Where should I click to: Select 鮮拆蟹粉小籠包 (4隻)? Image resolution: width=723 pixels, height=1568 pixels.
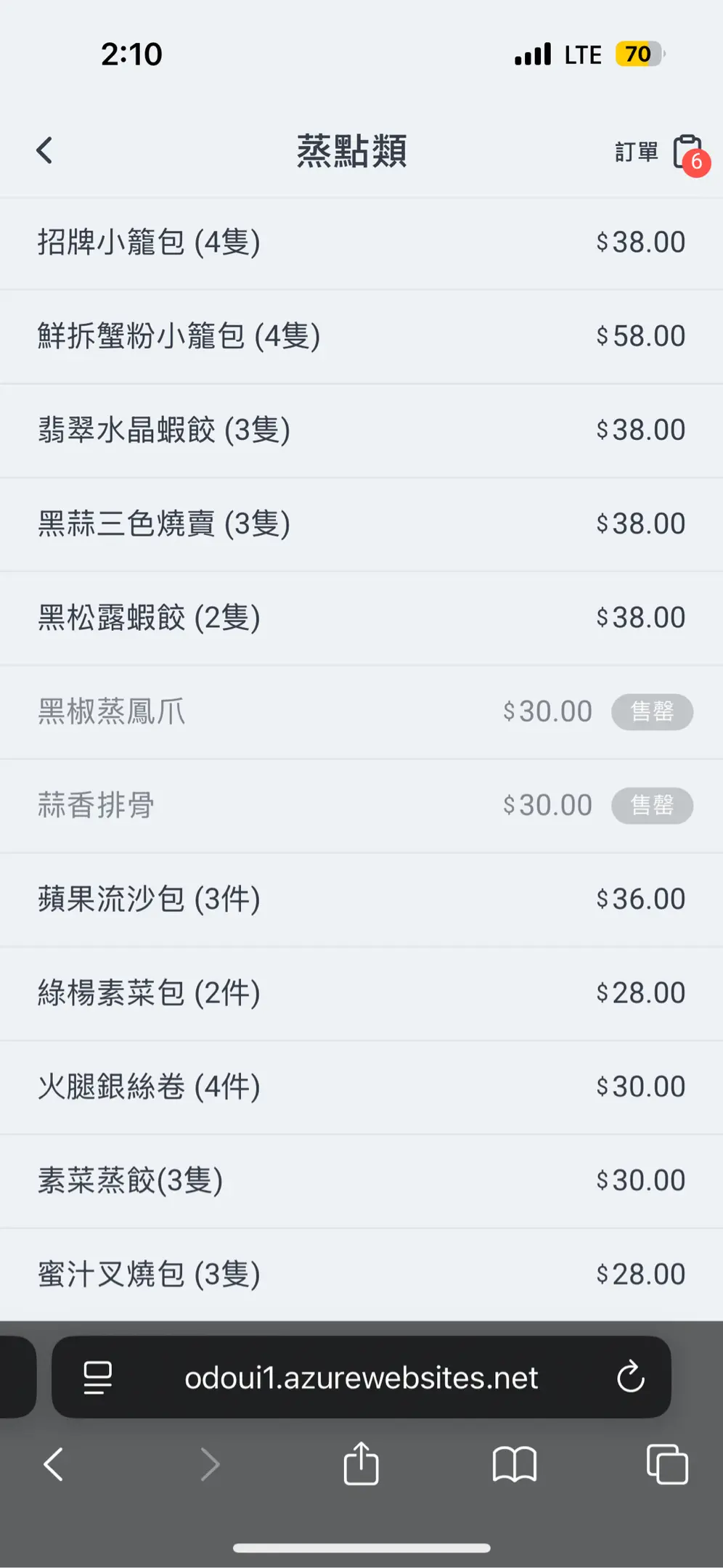click(x=361, y=336)
